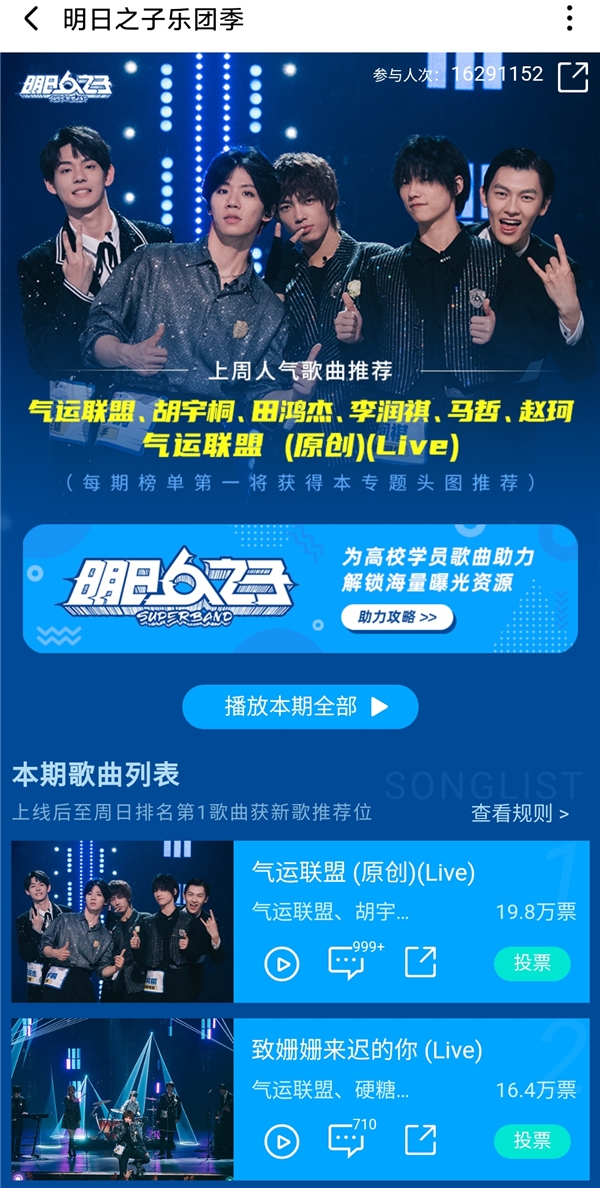Vote 投票 for 气运联盟 (原创)(Live)
Screen dimensions: 600x1188
[x=532, y=963]
